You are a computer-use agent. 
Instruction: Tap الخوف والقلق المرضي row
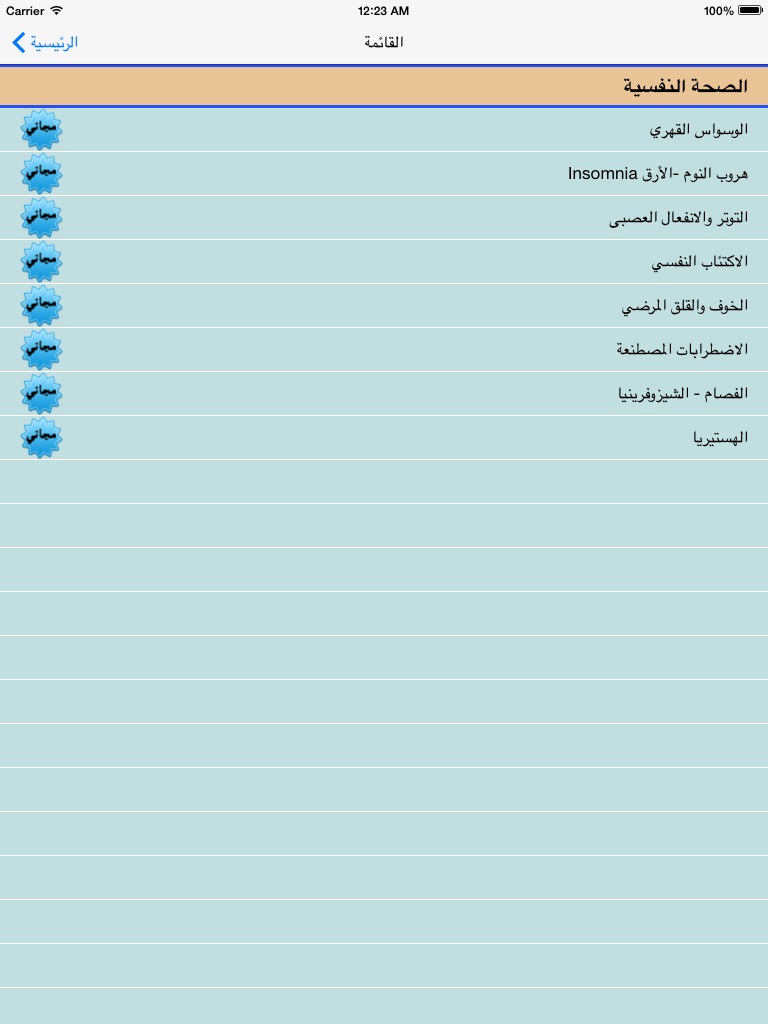[384, 306]
